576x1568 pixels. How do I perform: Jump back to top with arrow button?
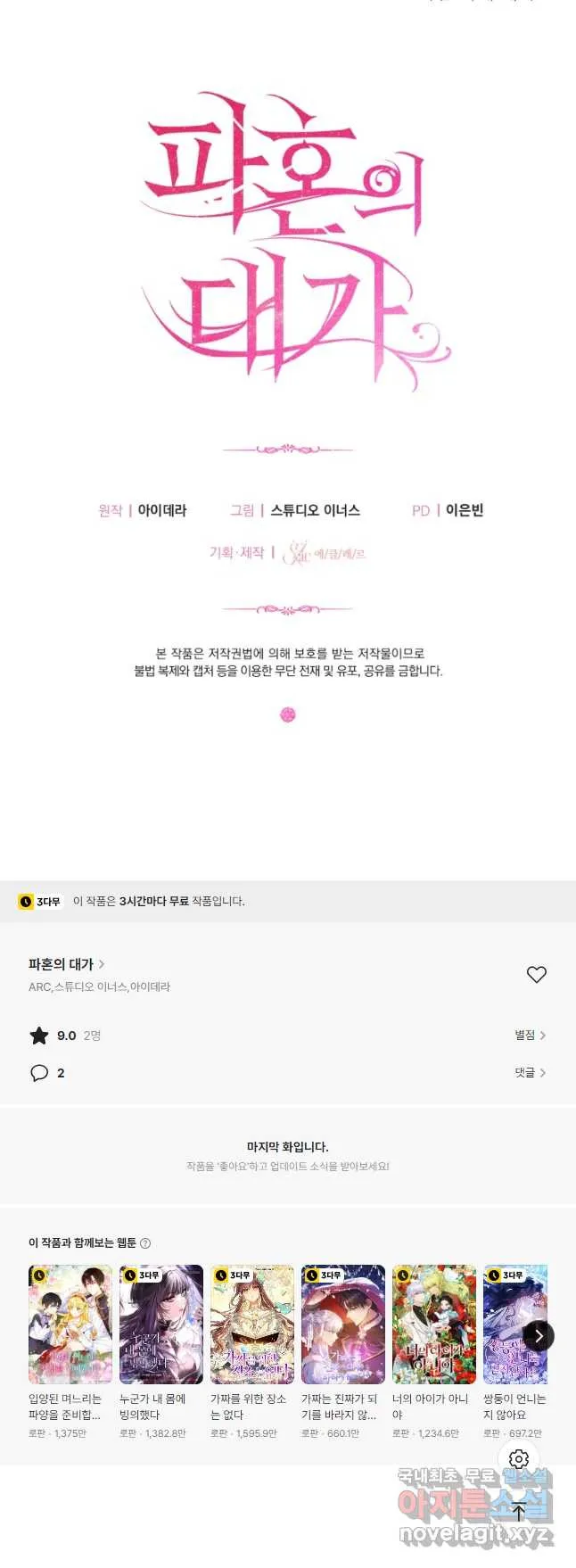519,1511
